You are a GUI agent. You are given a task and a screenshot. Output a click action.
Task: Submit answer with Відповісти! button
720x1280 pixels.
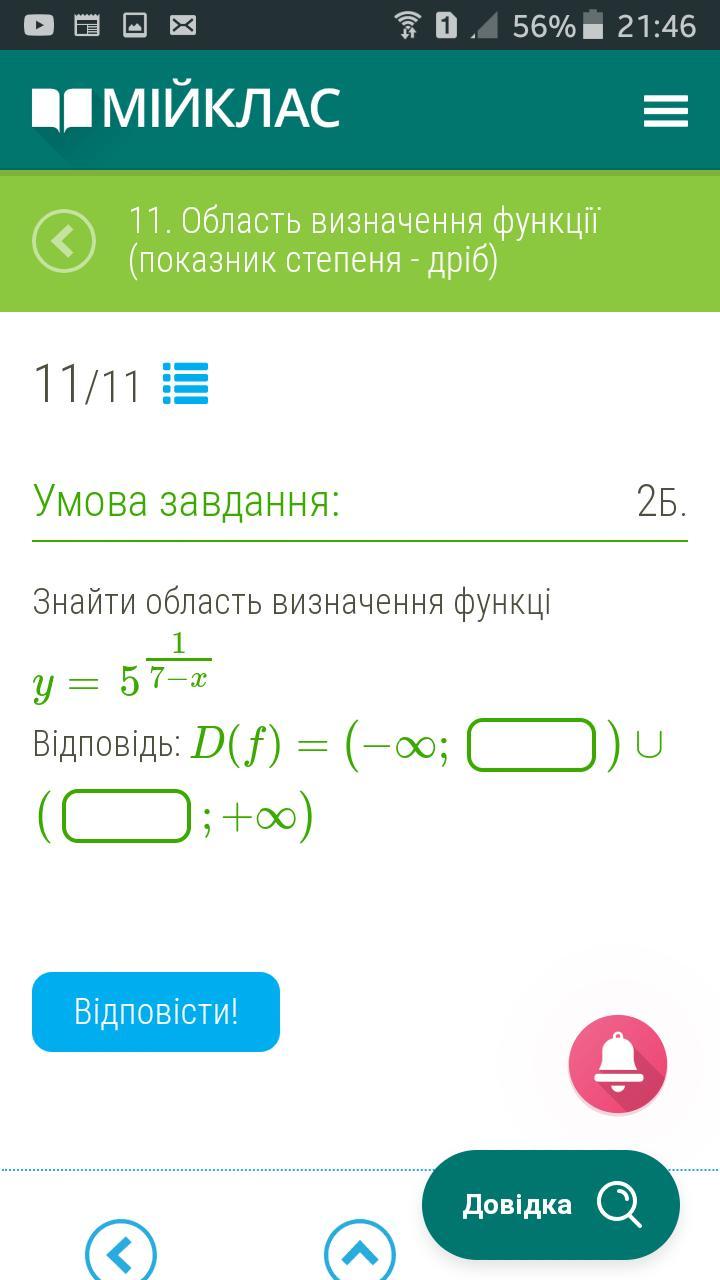pos(156,1011)
